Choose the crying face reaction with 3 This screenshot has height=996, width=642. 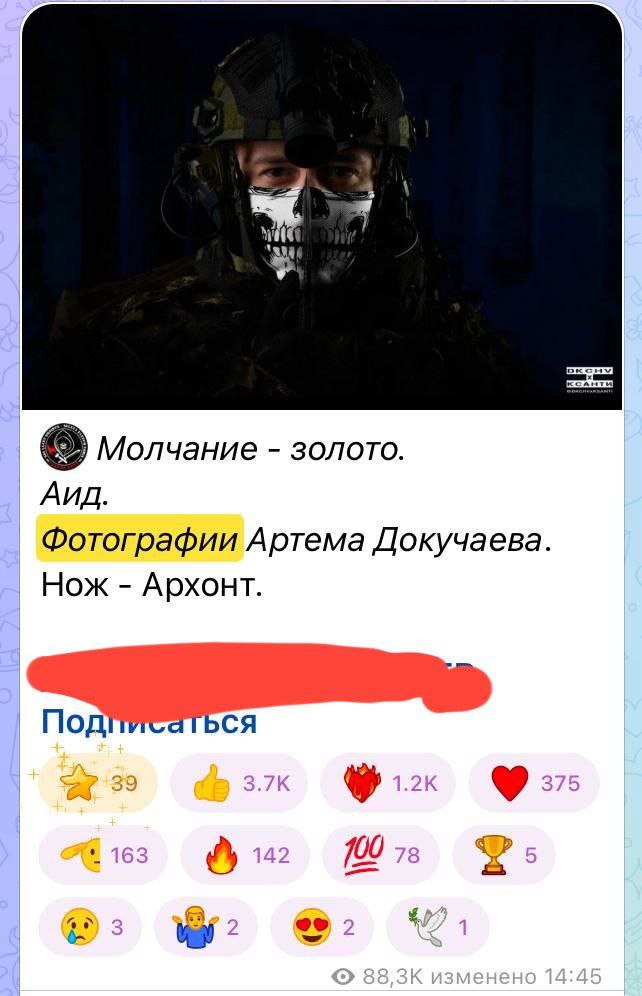point(90,927)
